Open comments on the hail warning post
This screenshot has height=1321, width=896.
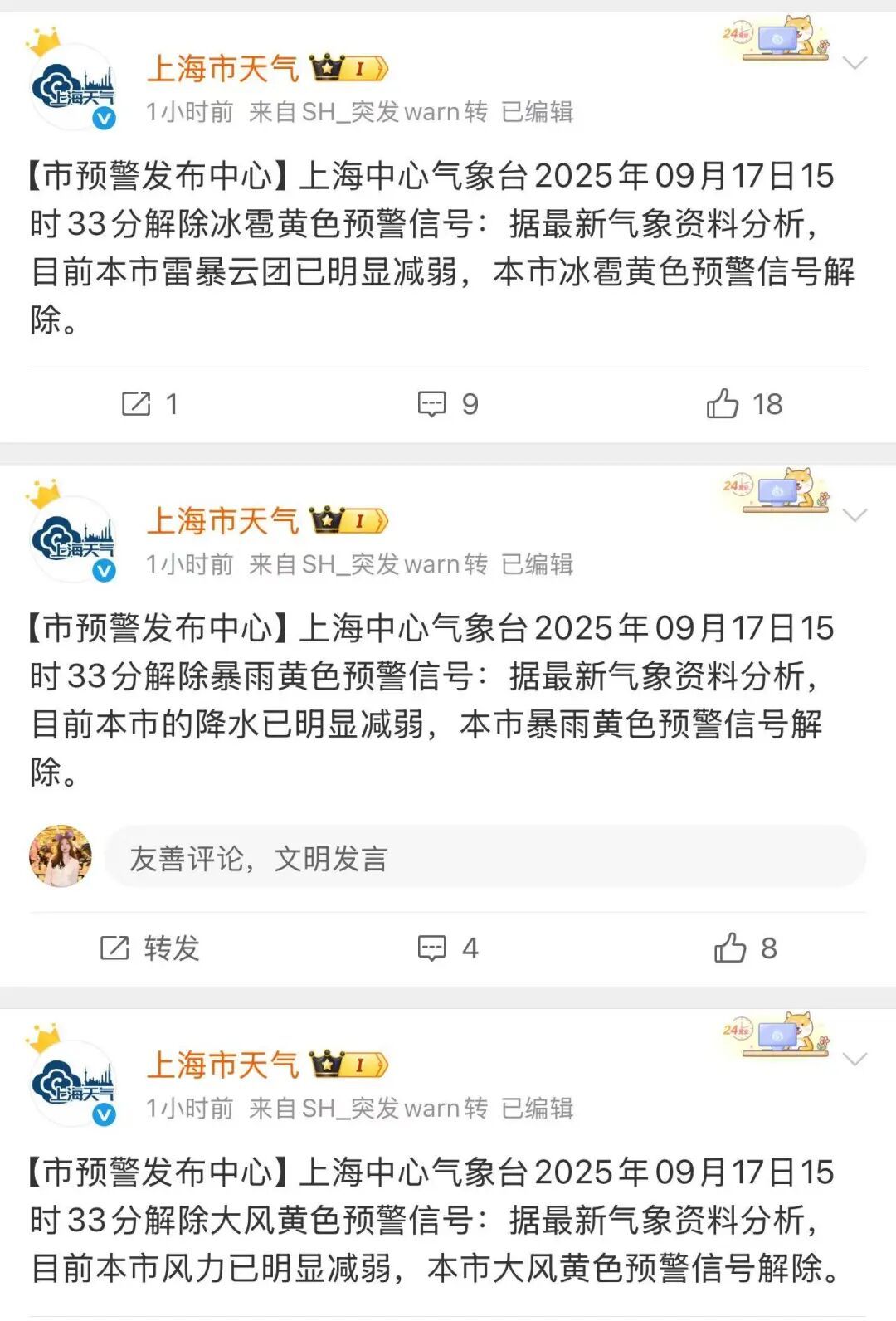coord(447,404)
